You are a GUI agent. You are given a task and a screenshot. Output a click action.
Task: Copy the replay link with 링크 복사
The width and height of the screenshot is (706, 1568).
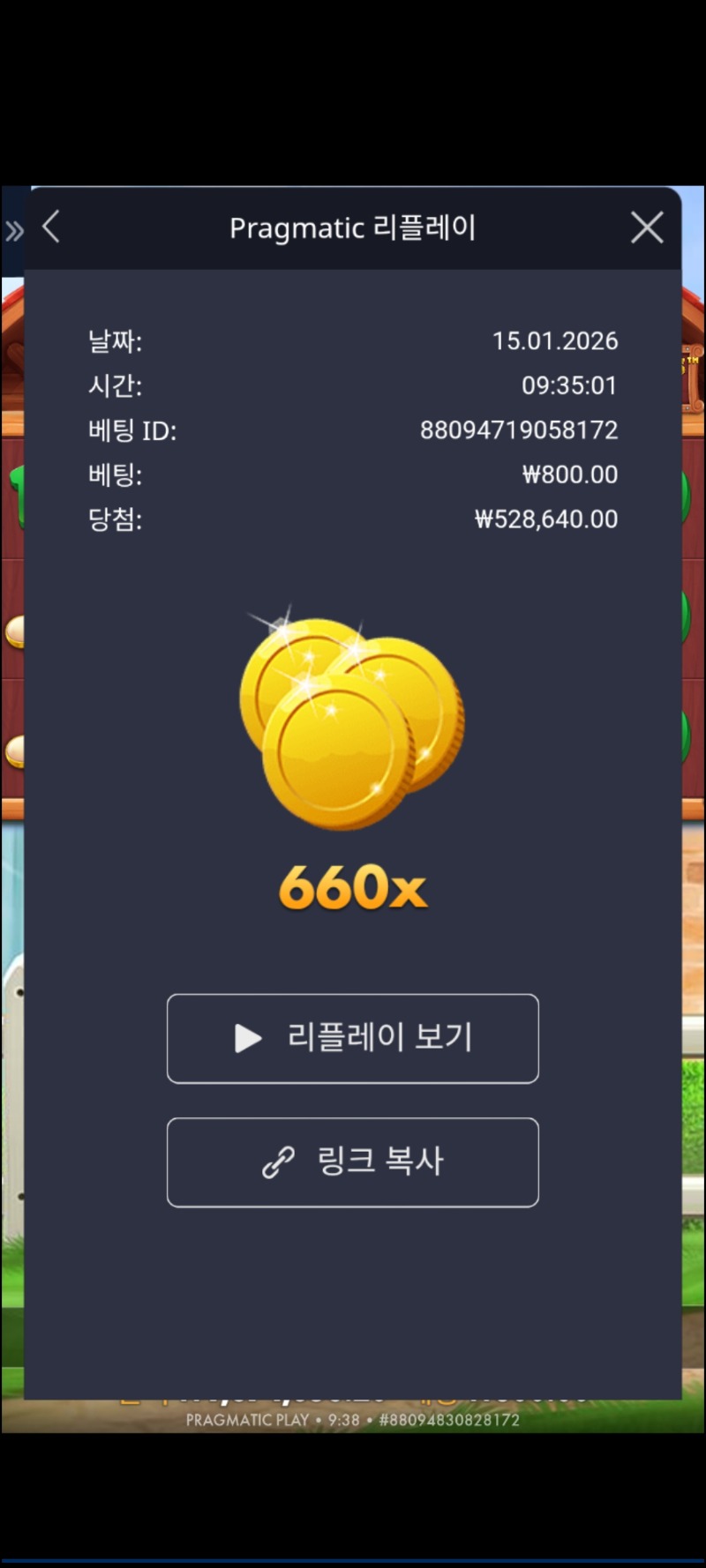click(x=353, y=1161)
